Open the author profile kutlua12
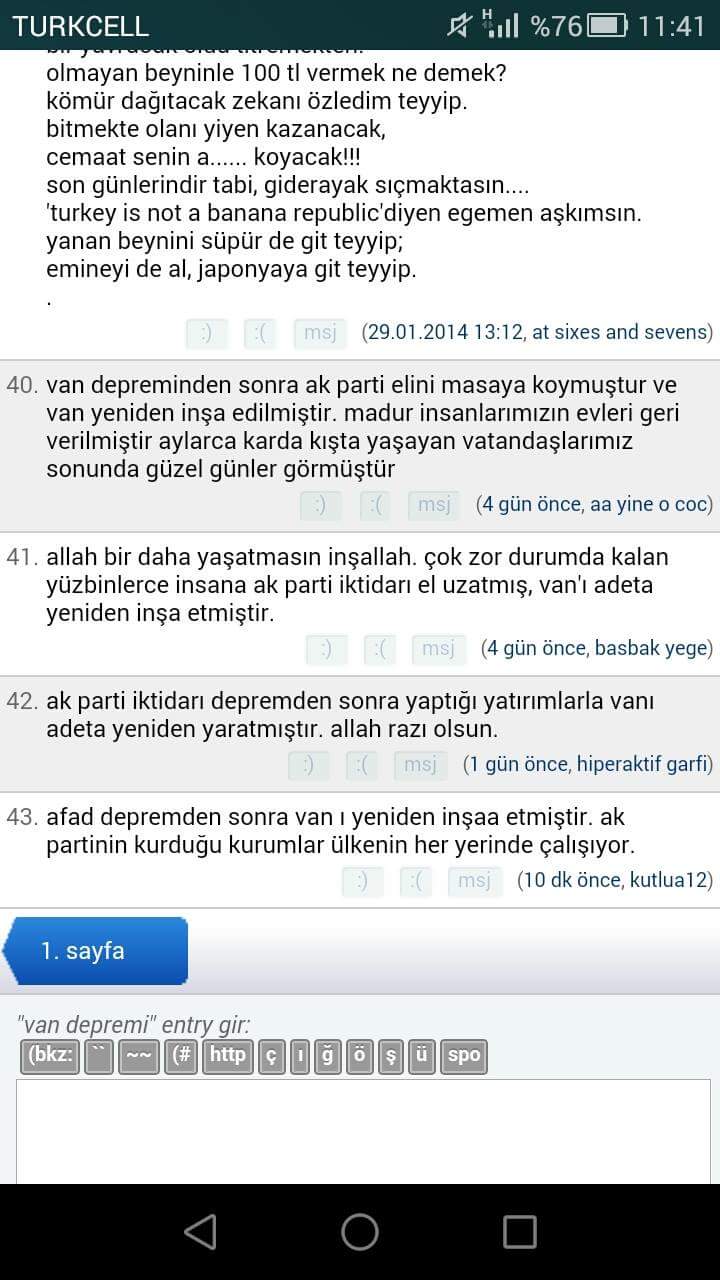The image size is (720, 1280). coord(669,881)
